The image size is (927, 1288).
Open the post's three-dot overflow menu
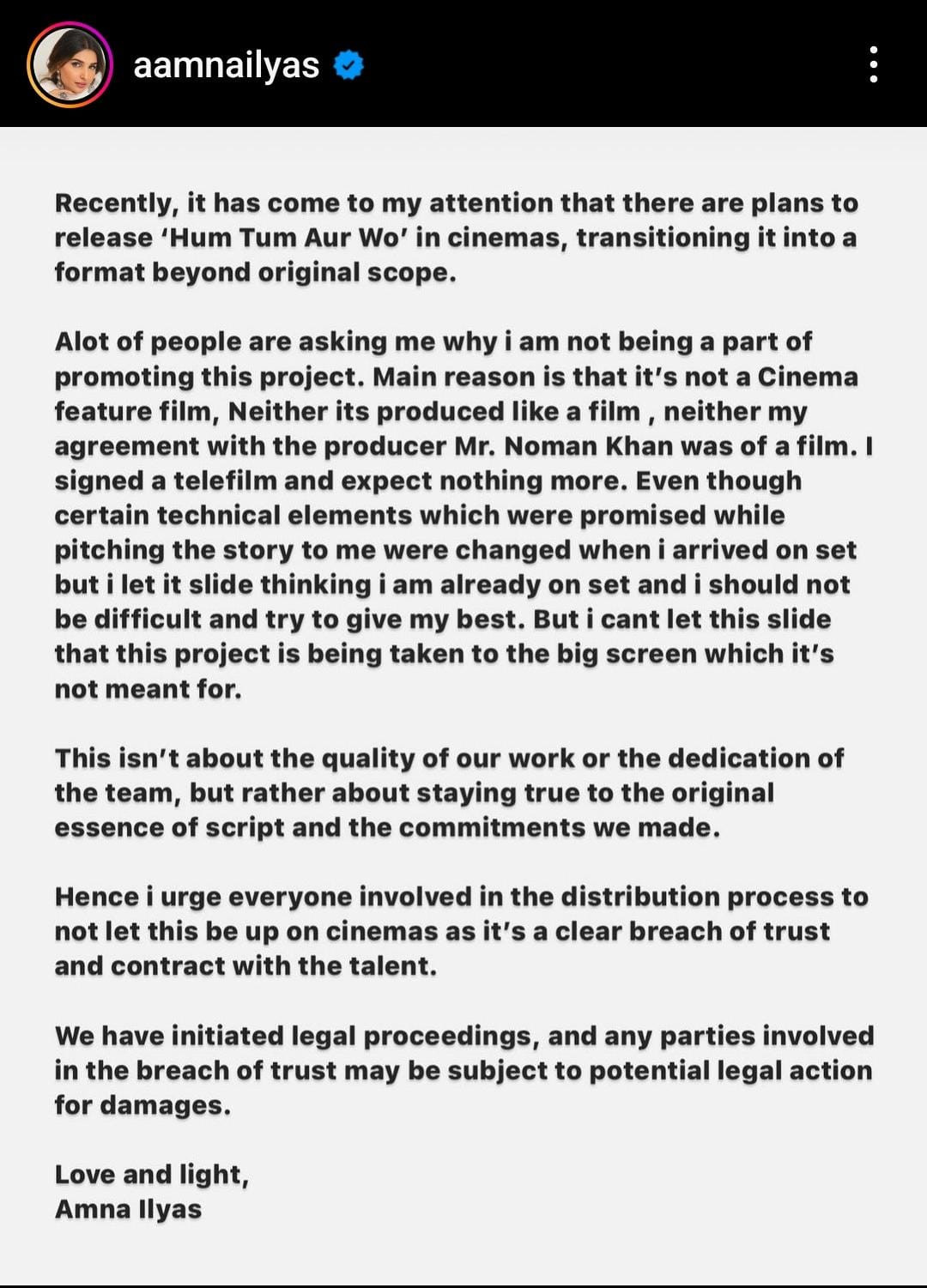point(873,64)
